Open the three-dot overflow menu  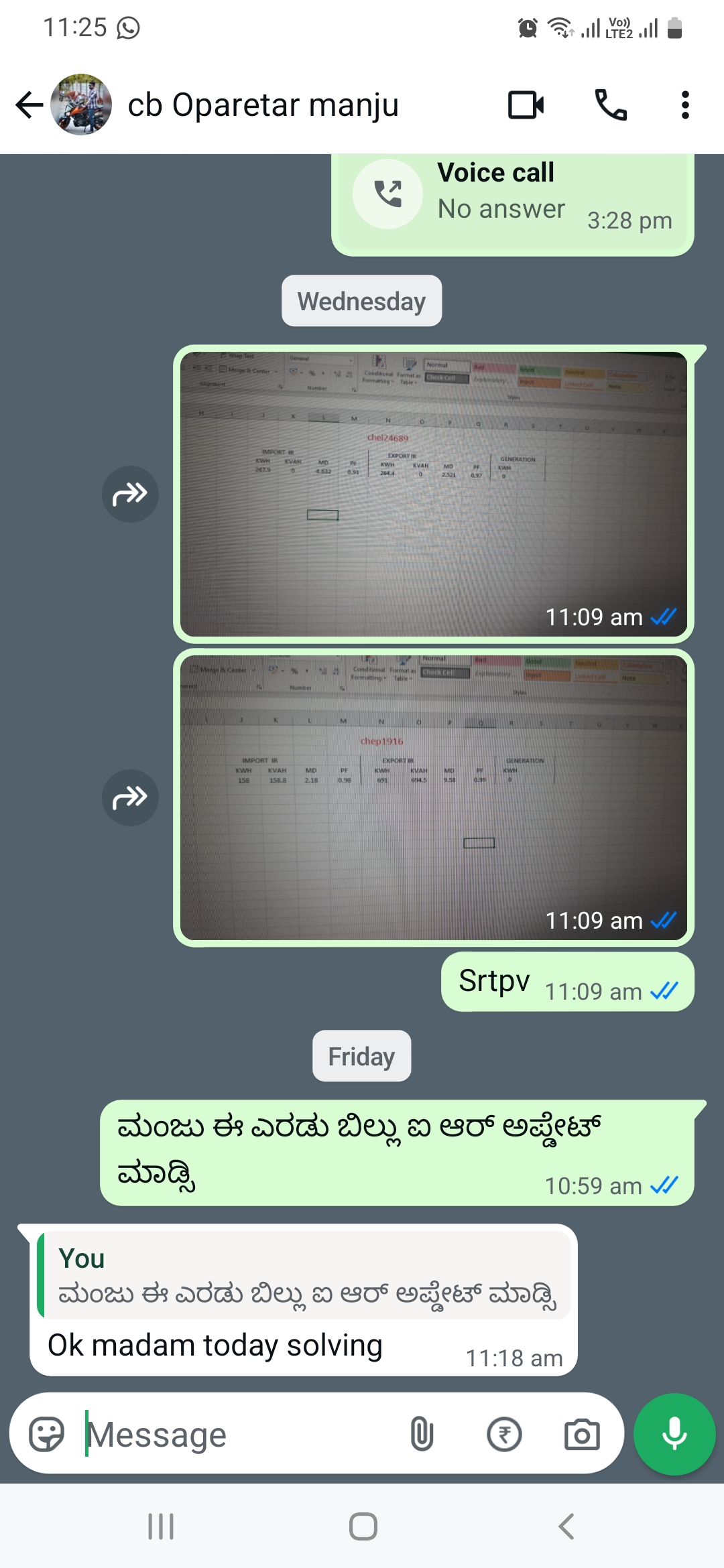pos(684,105)
